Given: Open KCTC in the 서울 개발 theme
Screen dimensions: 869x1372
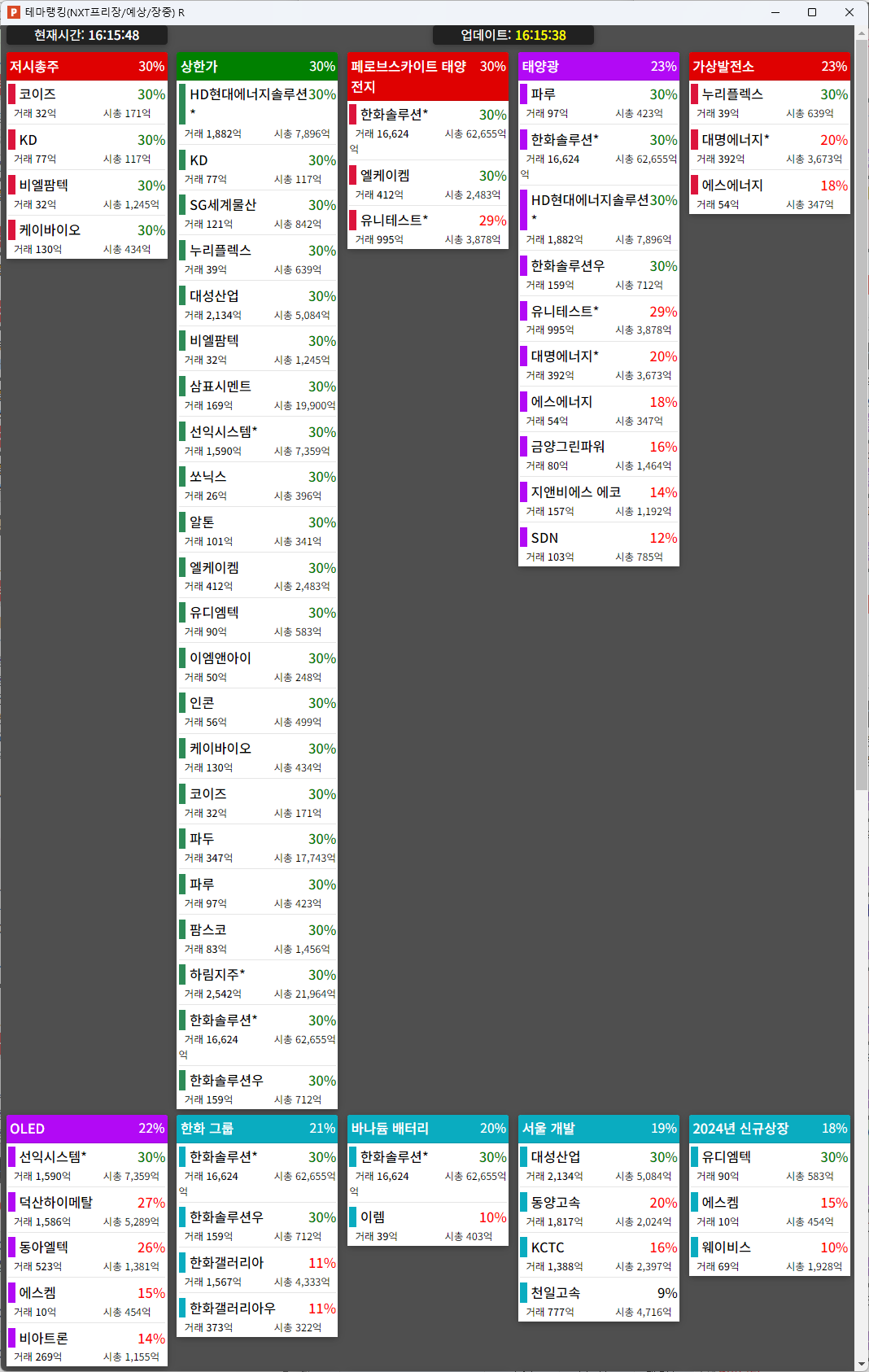Looking at the screenshot, I should [548, 1247].
